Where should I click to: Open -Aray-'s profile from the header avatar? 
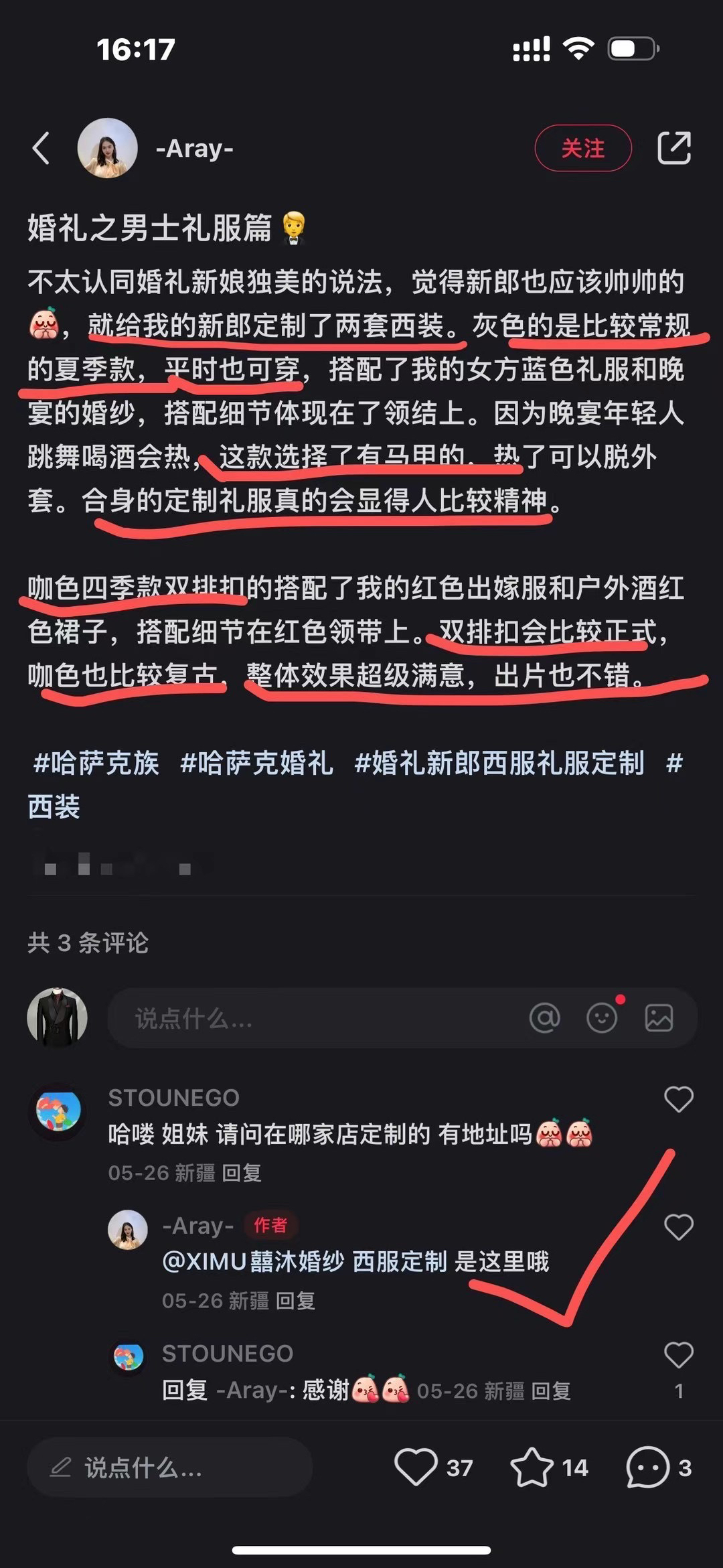pyautogui.click(x=108, y=148)
